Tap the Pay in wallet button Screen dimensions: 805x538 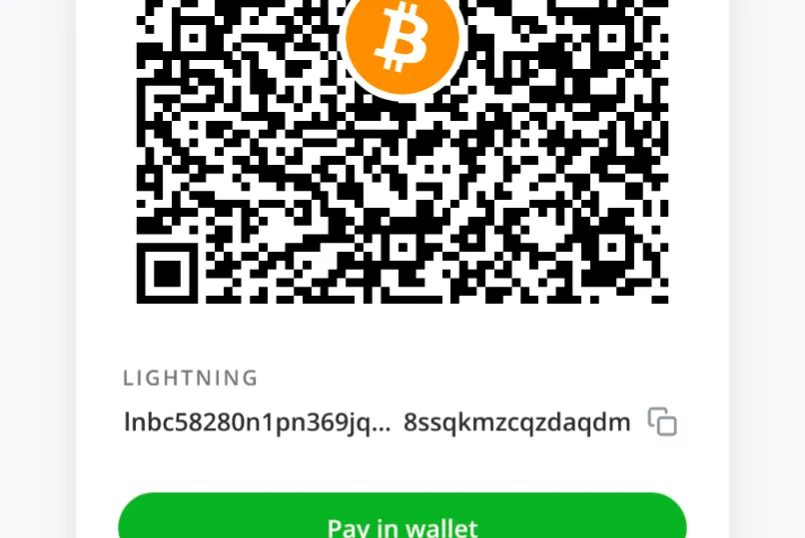click(402, 521)
